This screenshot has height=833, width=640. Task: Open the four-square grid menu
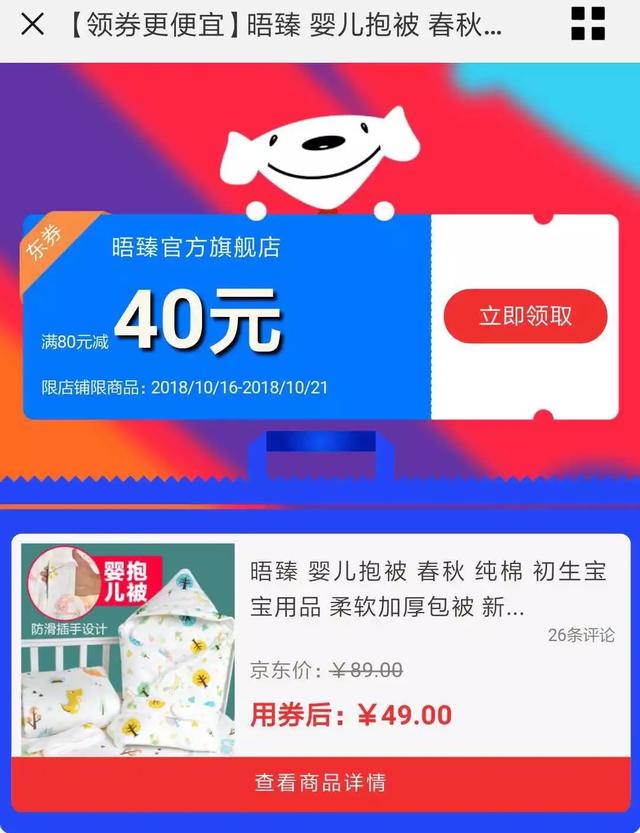tap(587, 24)
